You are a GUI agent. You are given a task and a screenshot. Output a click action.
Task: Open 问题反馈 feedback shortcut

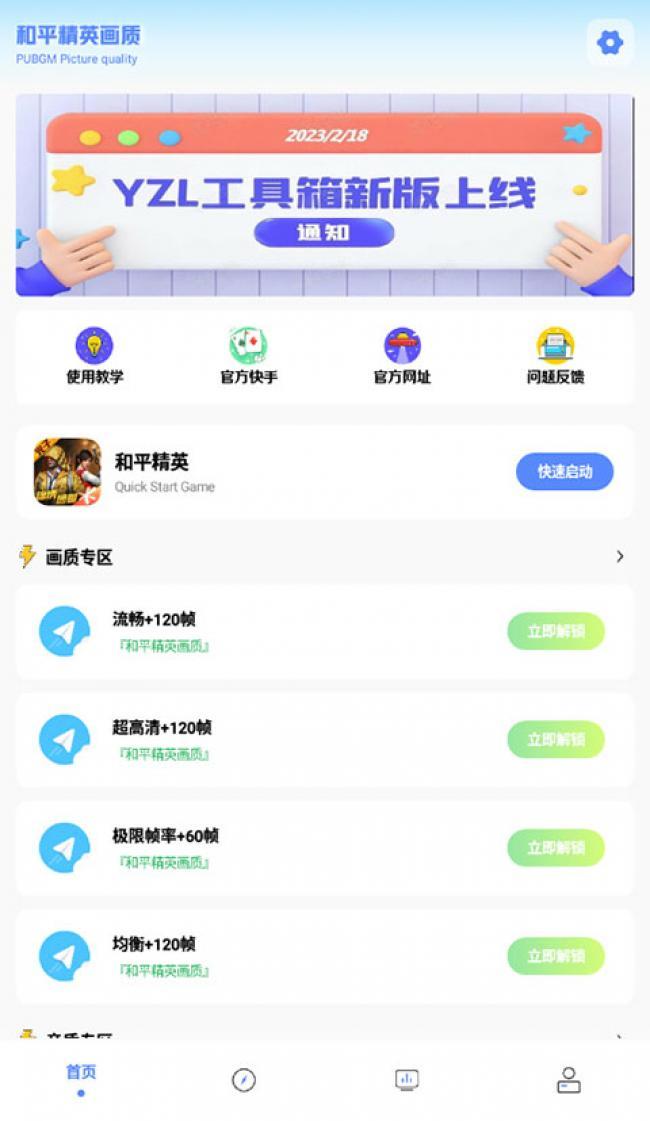point(555,357)
